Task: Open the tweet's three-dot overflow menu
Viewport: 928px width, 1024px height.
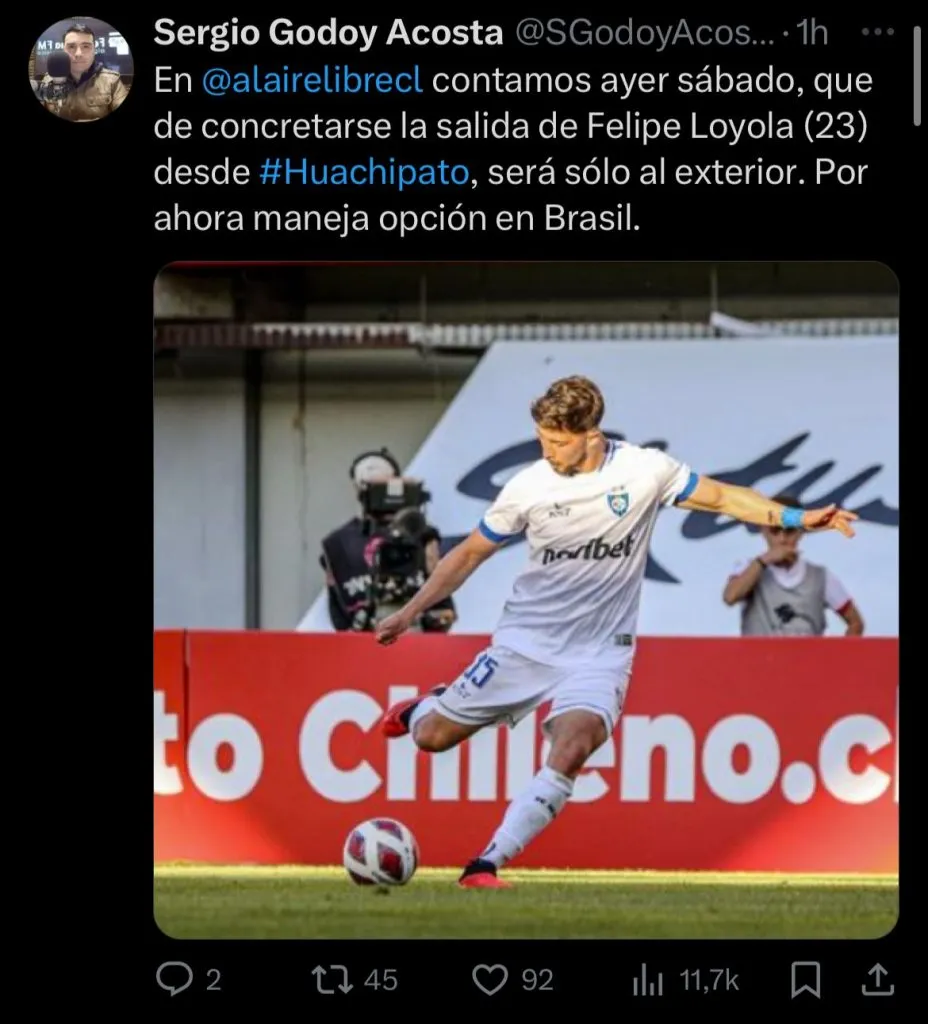Action: coord(877,32)
